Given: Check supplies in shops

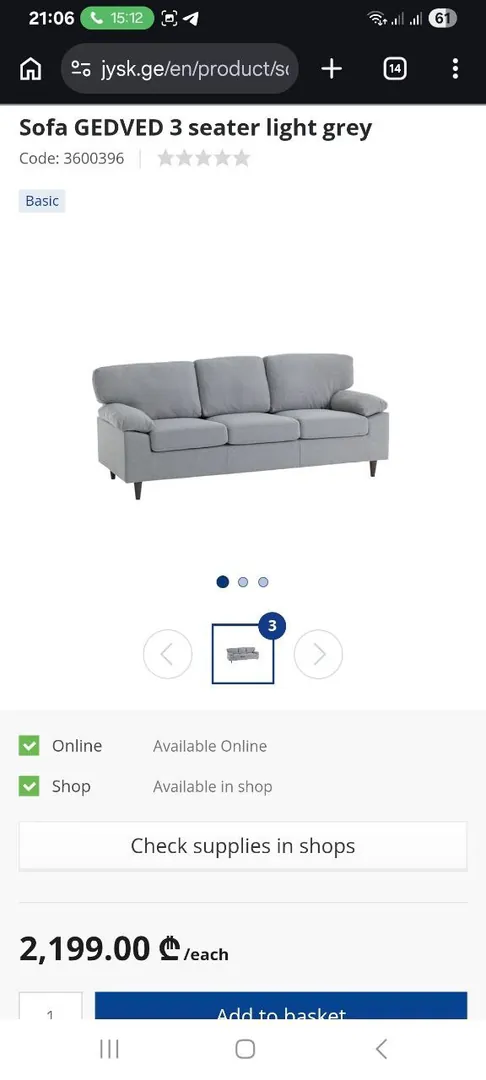Looking at the screenshot, I should (243, 846).
